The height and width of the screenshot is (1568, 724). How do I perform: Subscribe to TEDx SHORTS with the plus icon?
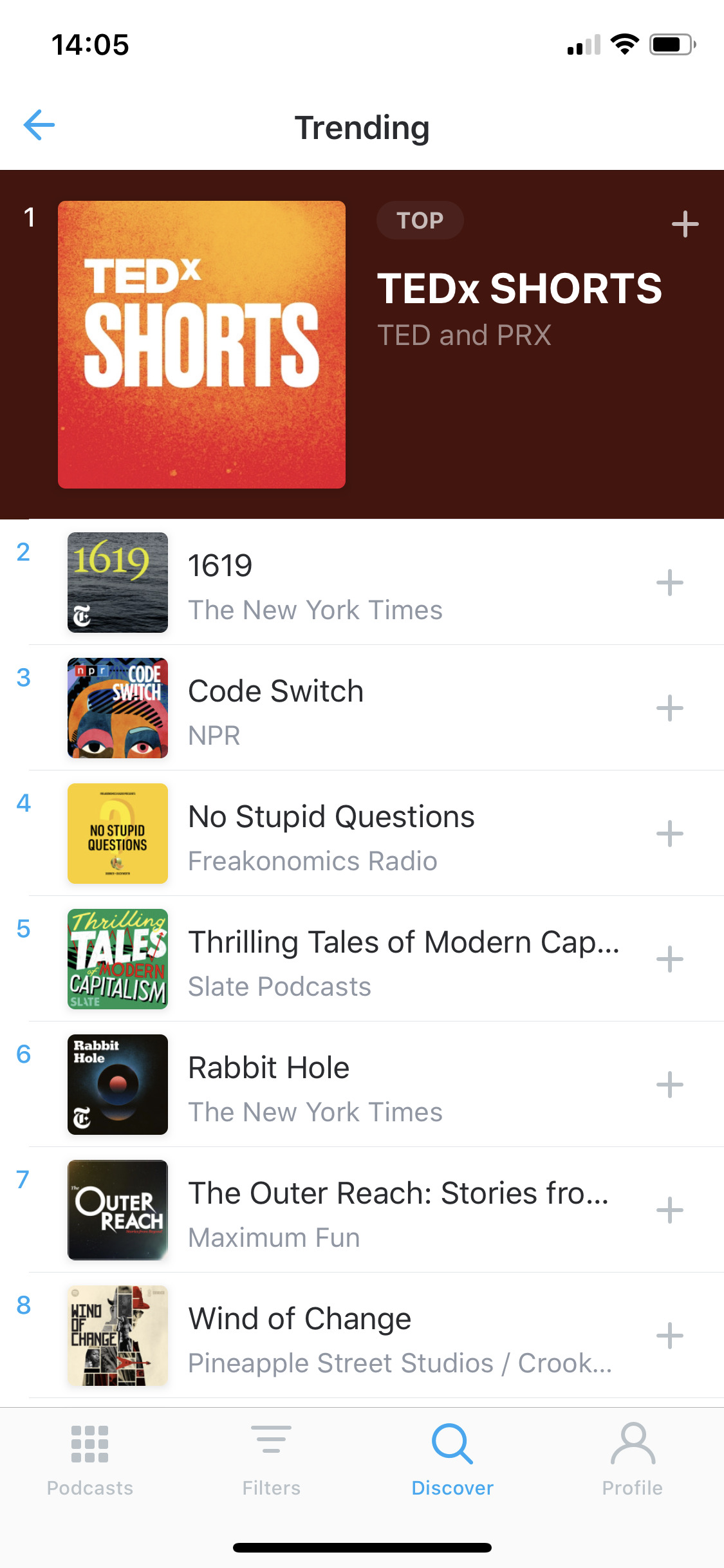click(685, 224)
